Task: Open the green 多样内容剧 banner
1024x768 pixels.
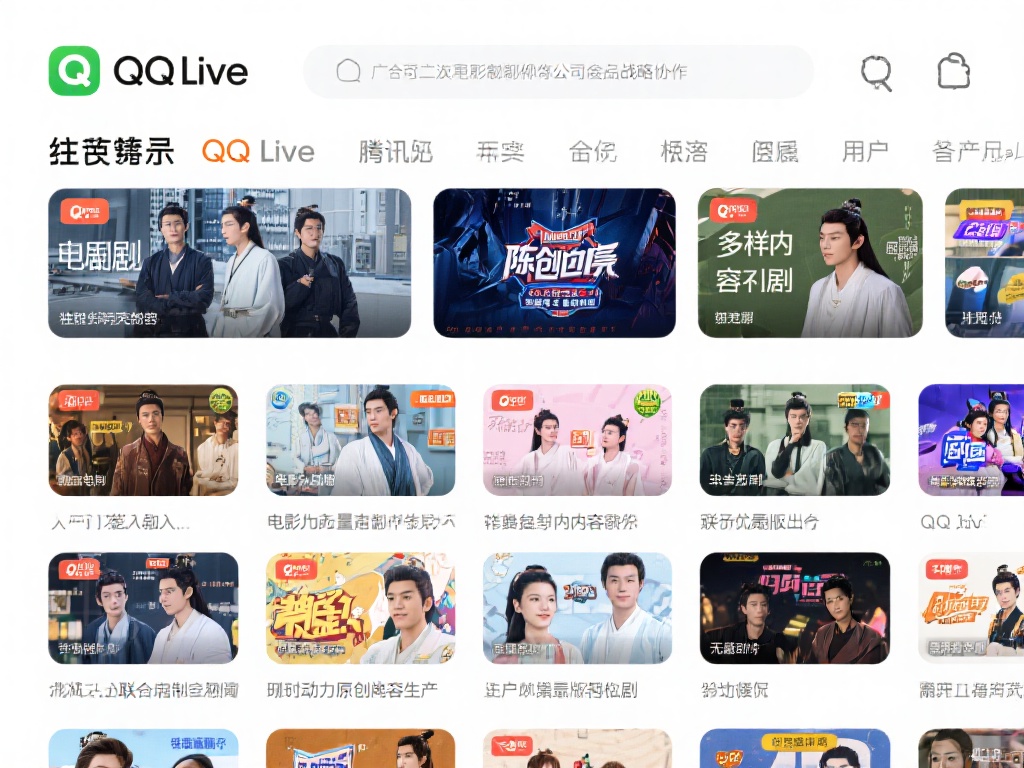Action: [809, 262]
